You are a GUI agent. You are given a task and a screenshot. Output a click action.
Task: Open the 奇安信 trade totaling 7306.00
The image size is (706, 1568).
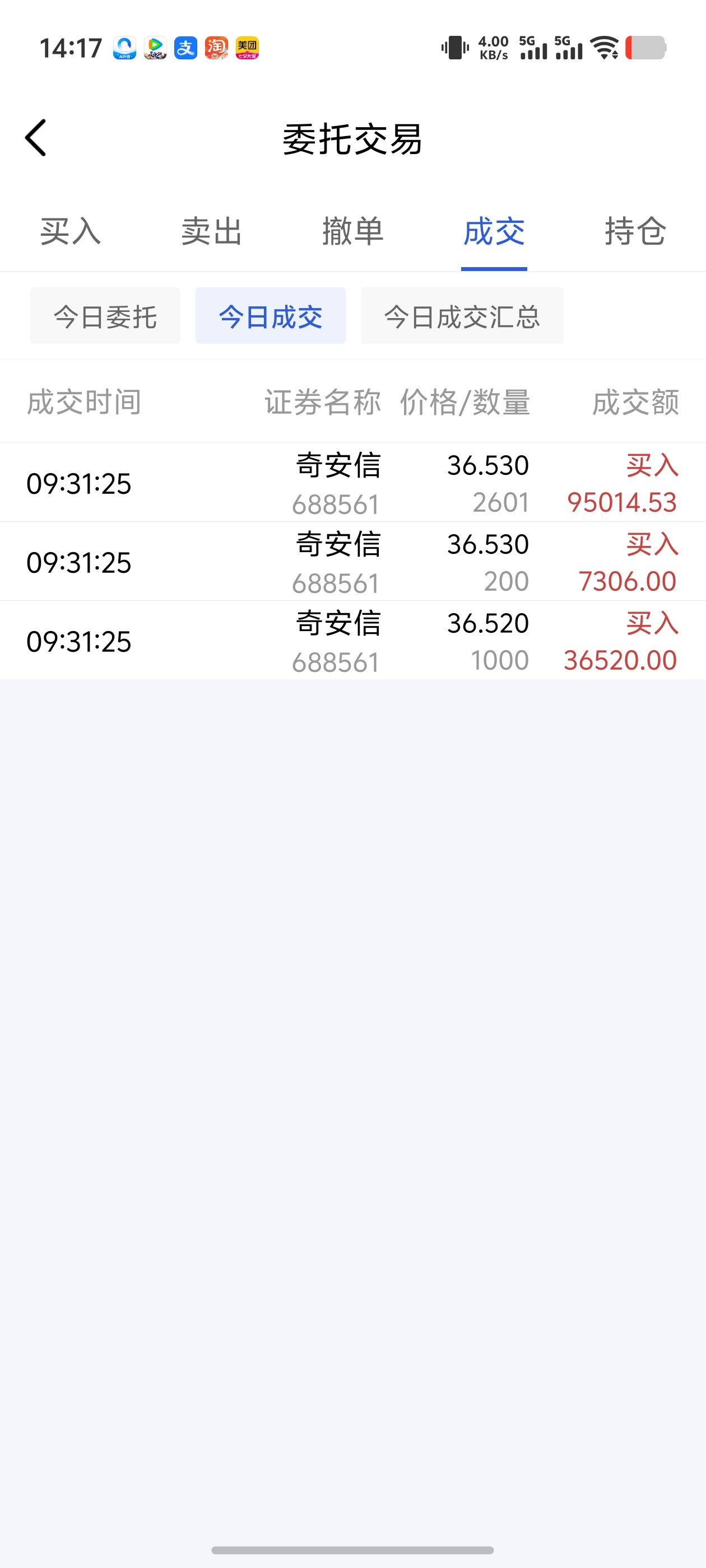click(352, 561)
